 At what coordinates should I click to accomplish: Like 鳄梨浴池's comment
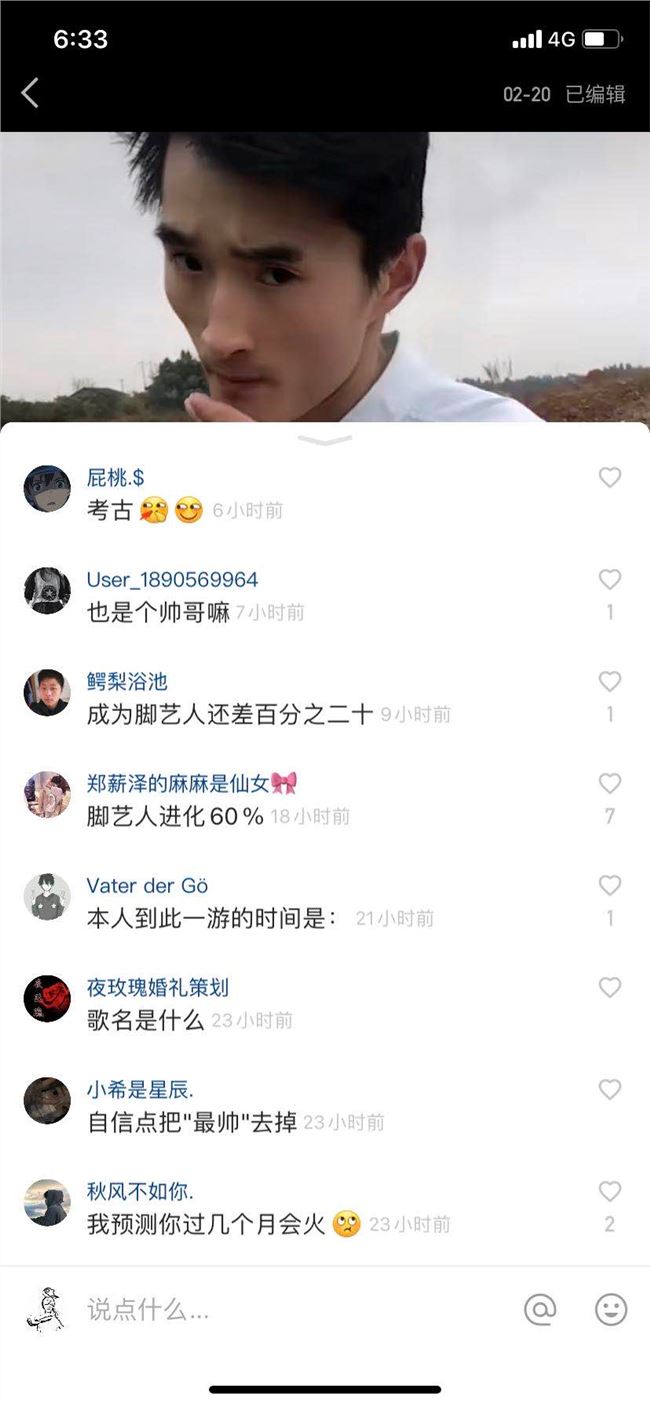(x=610, y=682)
